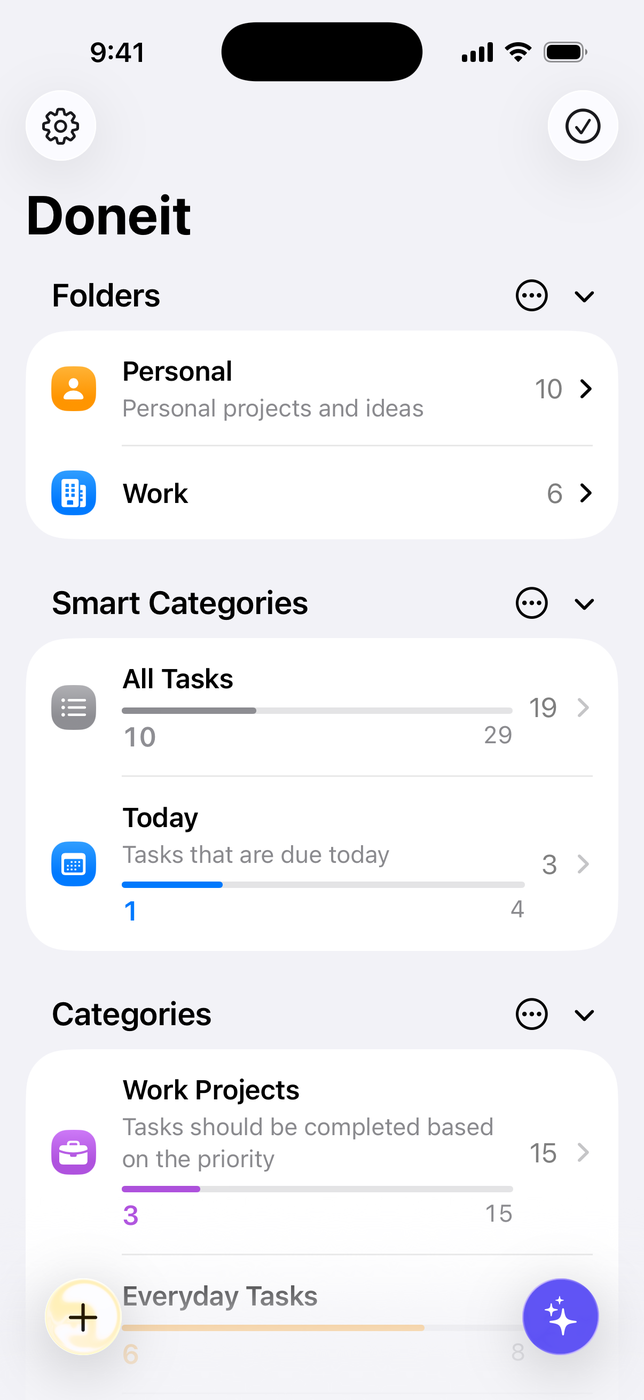
Task: Open the Today smart category
Action: coord(320,864)
